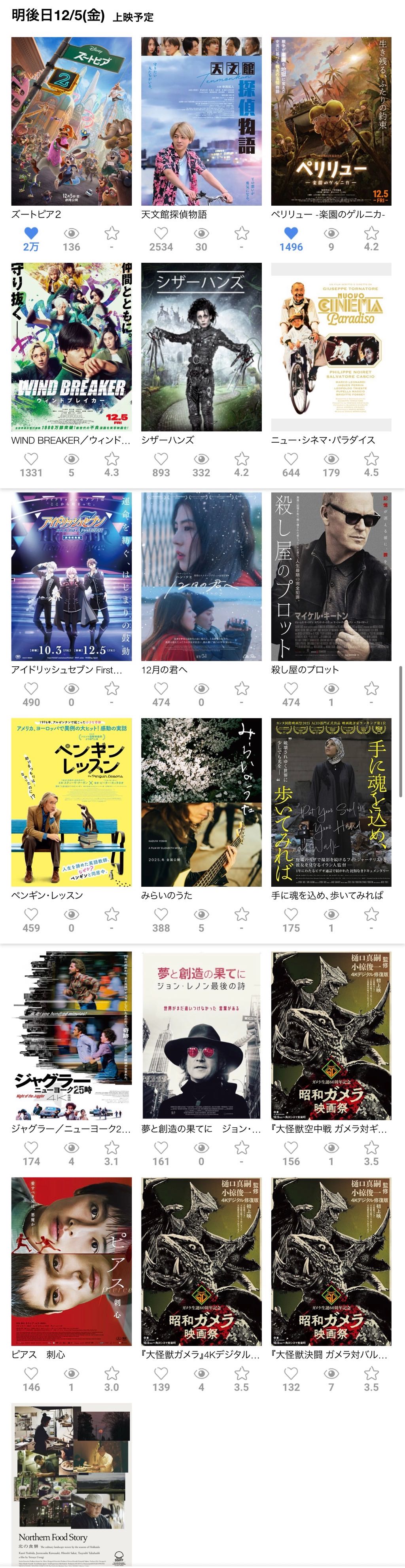Screen dimensions: 405x1568
Task: View the WIND BREAKER movie page
Action: click(x=71, y=347)
